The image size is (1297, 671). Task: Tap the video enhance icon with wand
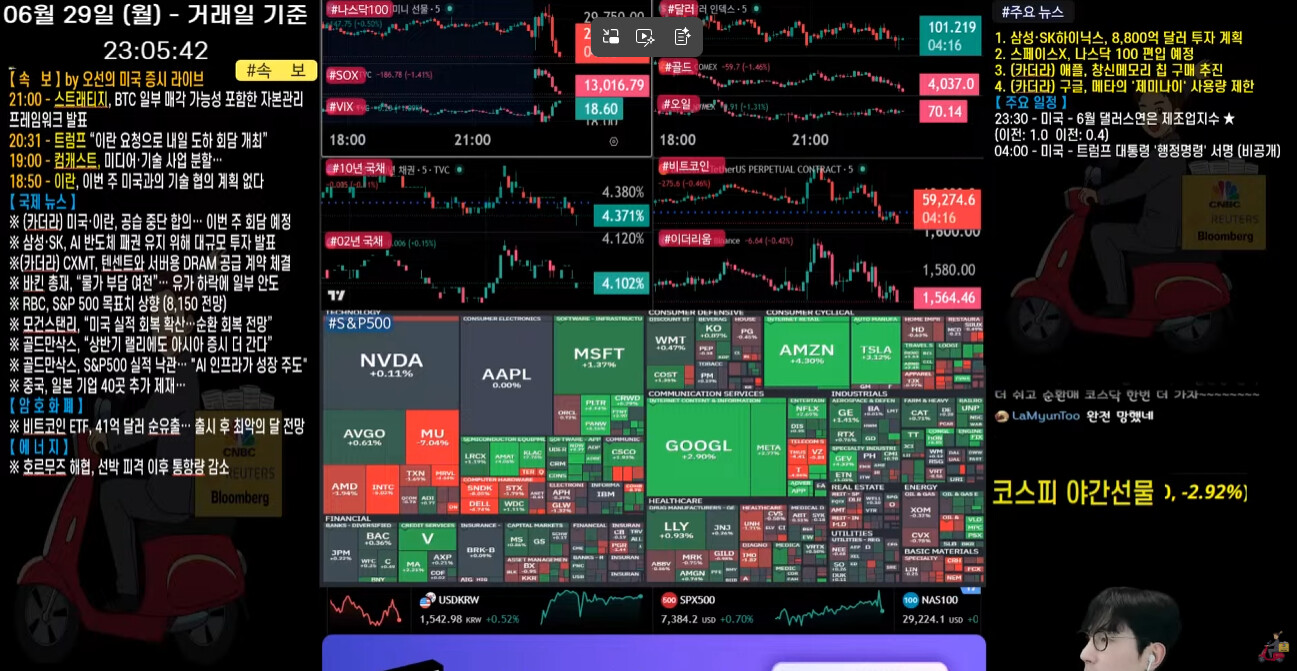[645, 37]
